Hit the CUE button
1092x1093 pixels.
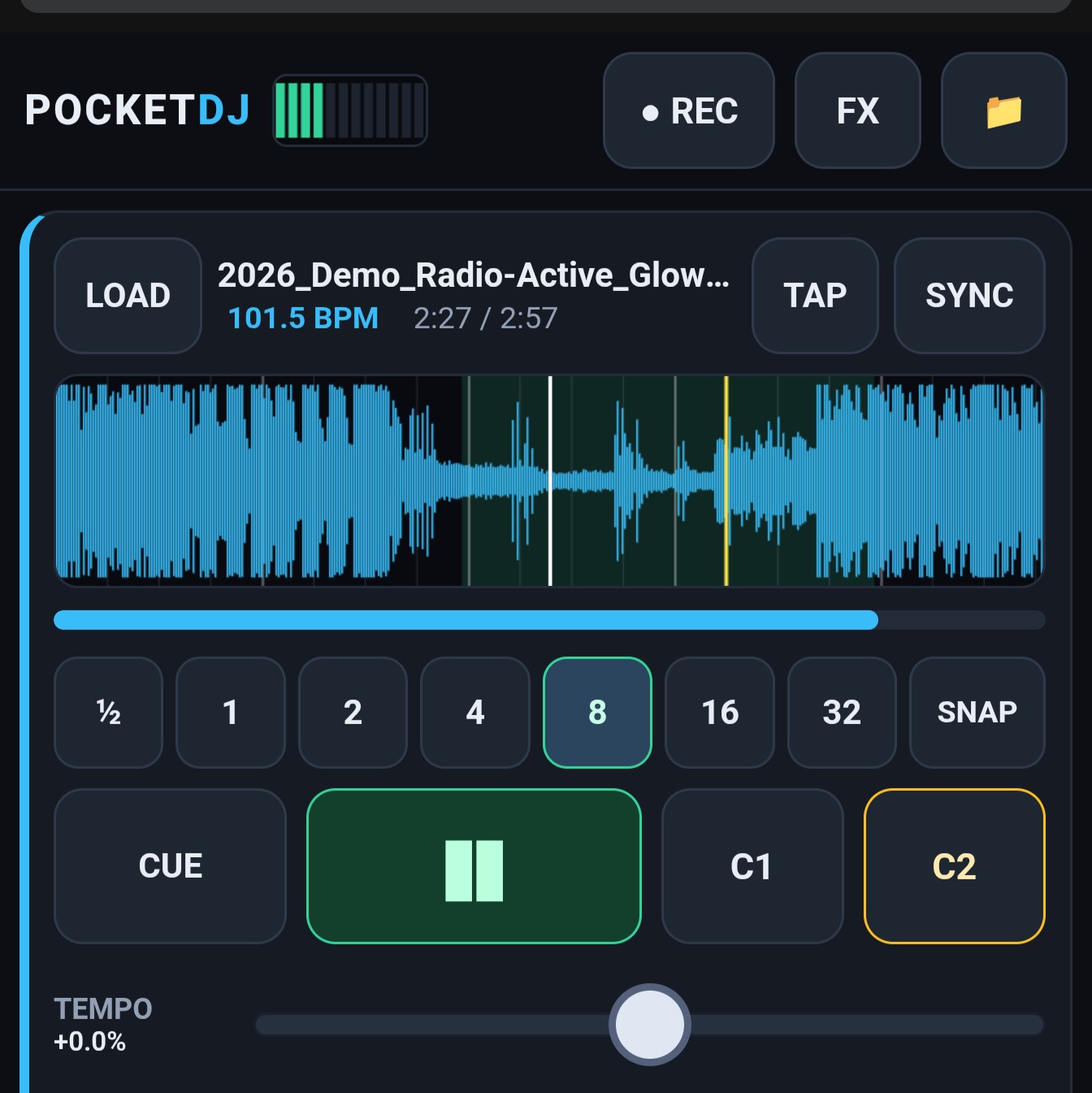click(170, 866)
